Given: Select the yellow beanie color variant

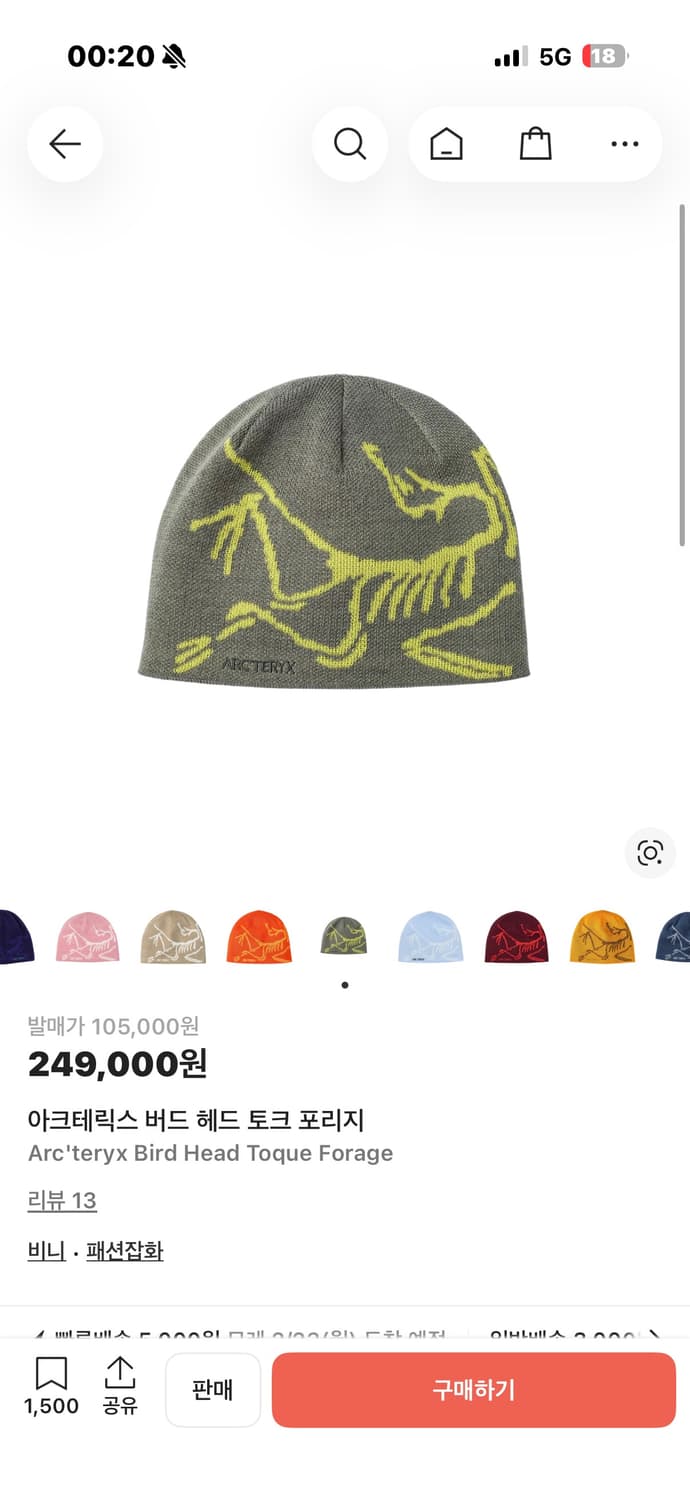Looking at the screenshot, I should pos(602,937).
